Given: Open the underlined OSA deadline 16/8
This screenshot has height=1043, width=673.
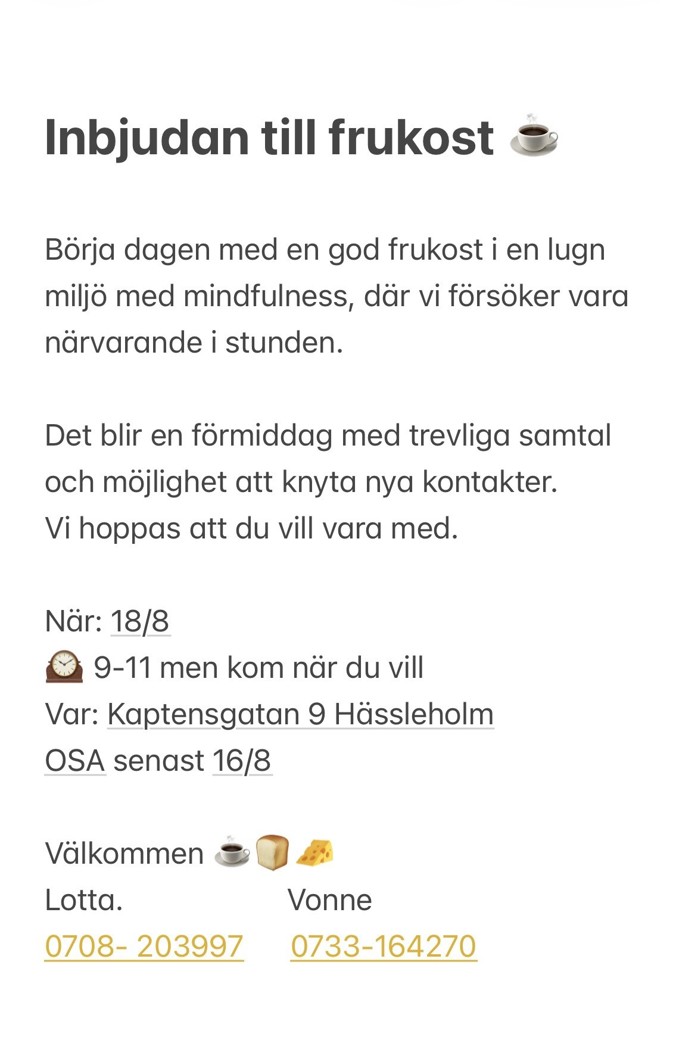Looking at the screenshot, I should pyautogui.click(x=242, y=760).
